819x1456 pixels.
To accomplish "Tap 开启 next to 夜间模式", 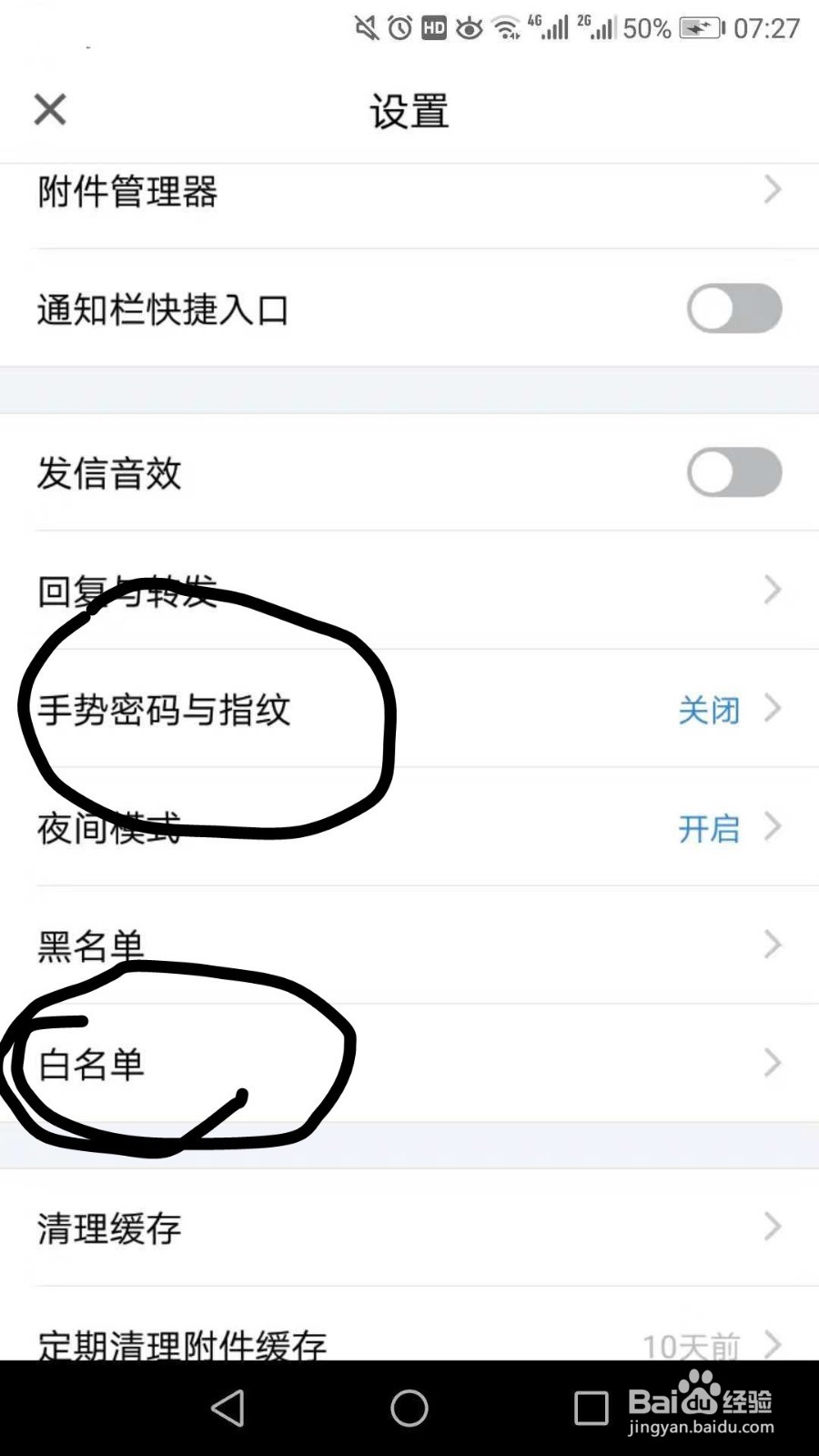I will point(707,828).
